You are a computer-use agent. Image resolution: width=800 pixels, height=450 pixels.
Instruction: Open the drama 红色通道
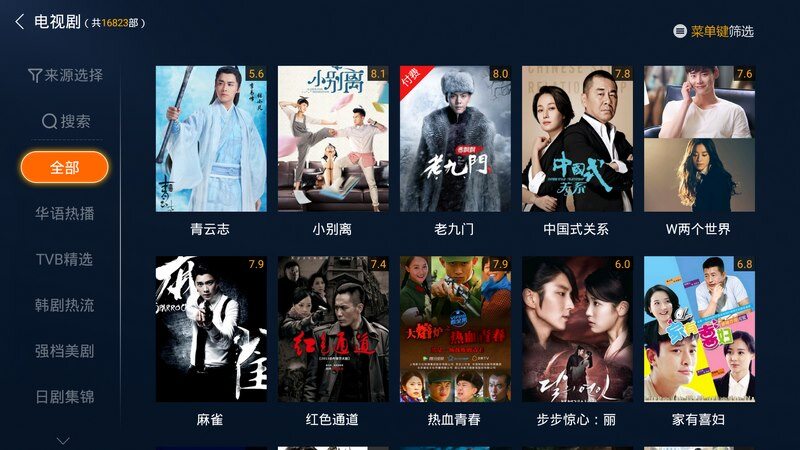pyautogui.click(x=333, y=329)
